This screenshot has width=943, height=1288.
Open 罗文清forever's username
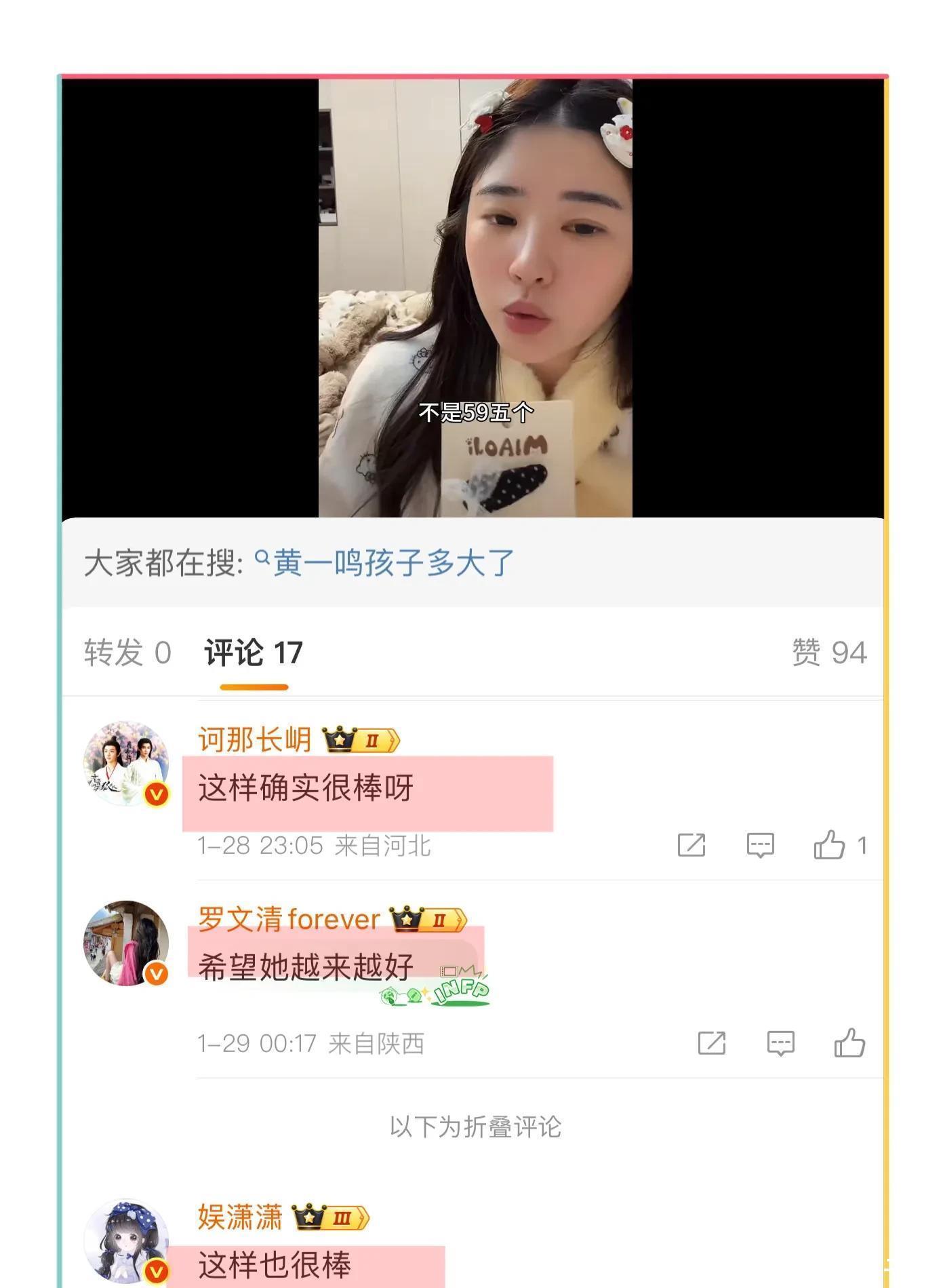[x=289, y=919]
